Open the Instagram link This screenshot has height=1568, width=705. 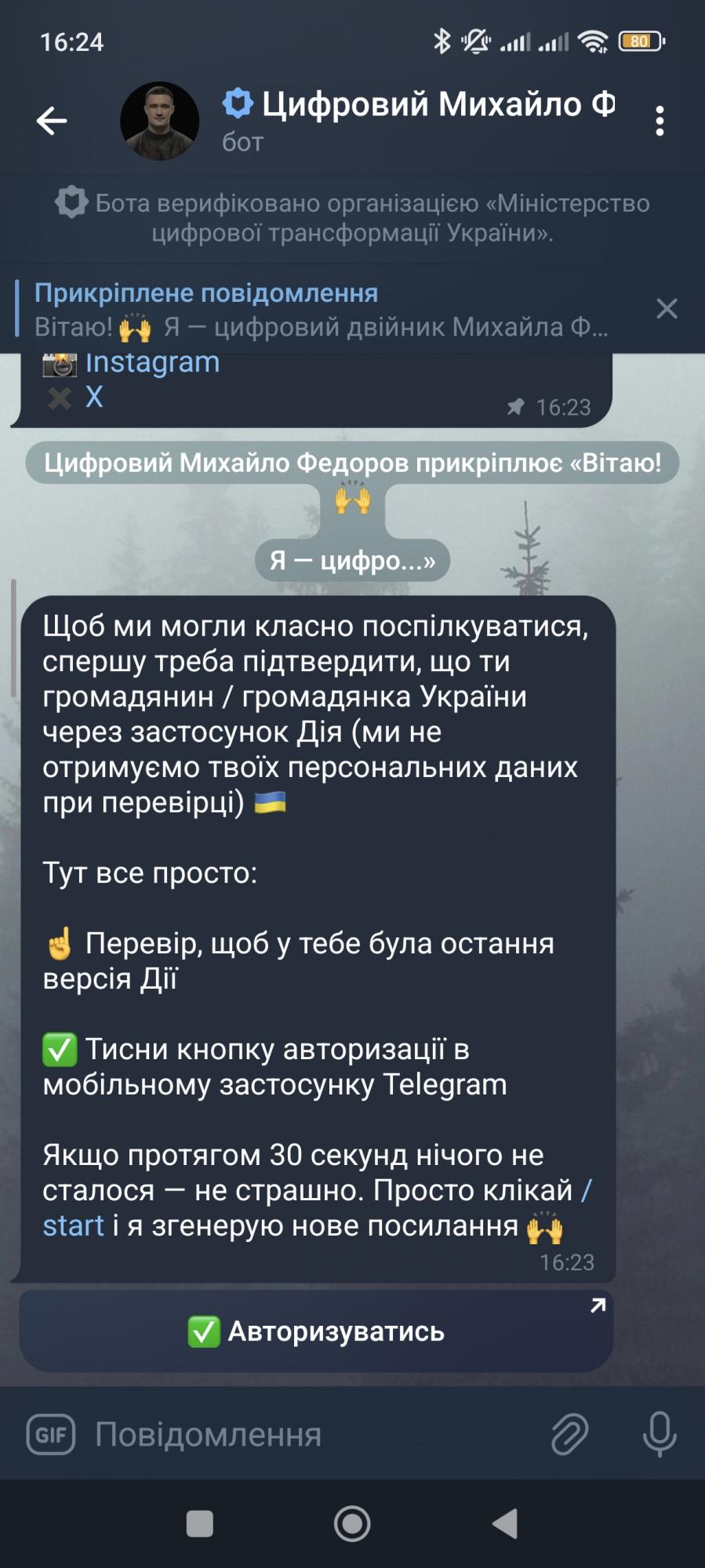152,363
